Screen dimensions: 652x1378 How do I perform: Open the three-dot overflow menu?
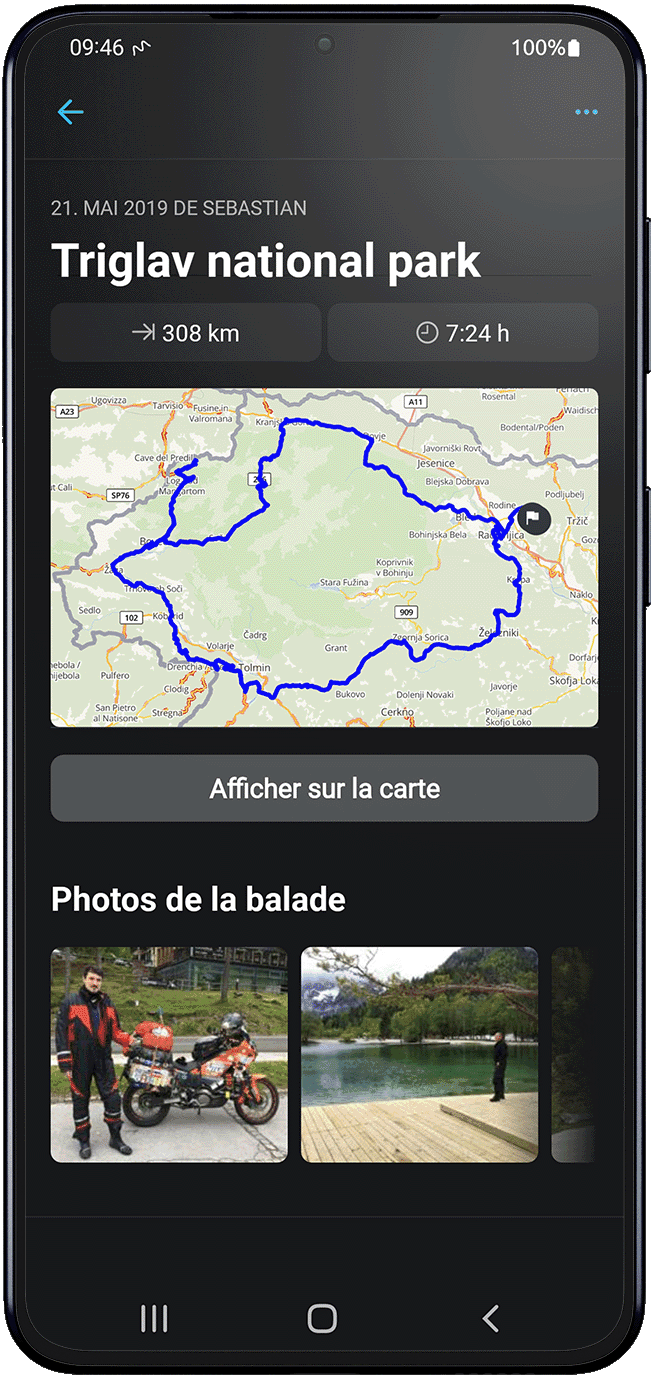(x=586, y=112)
